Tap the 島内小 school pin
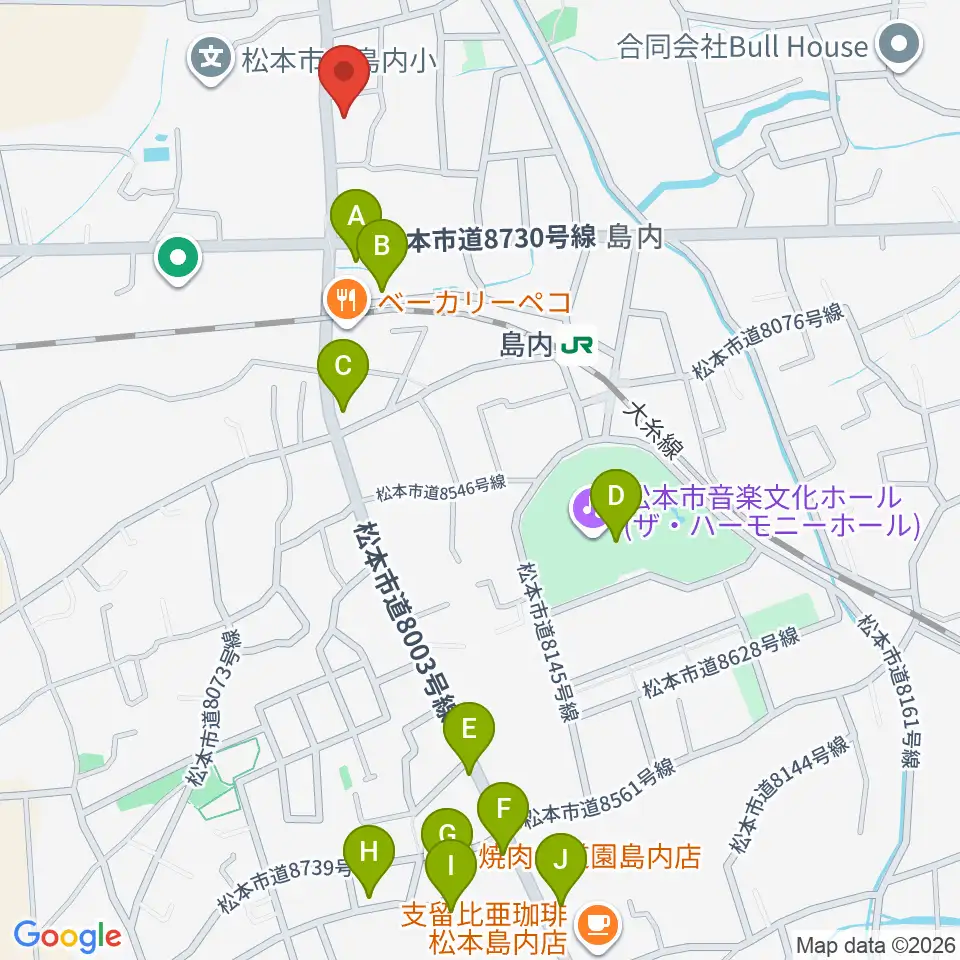960x960 pixels. 211,61
